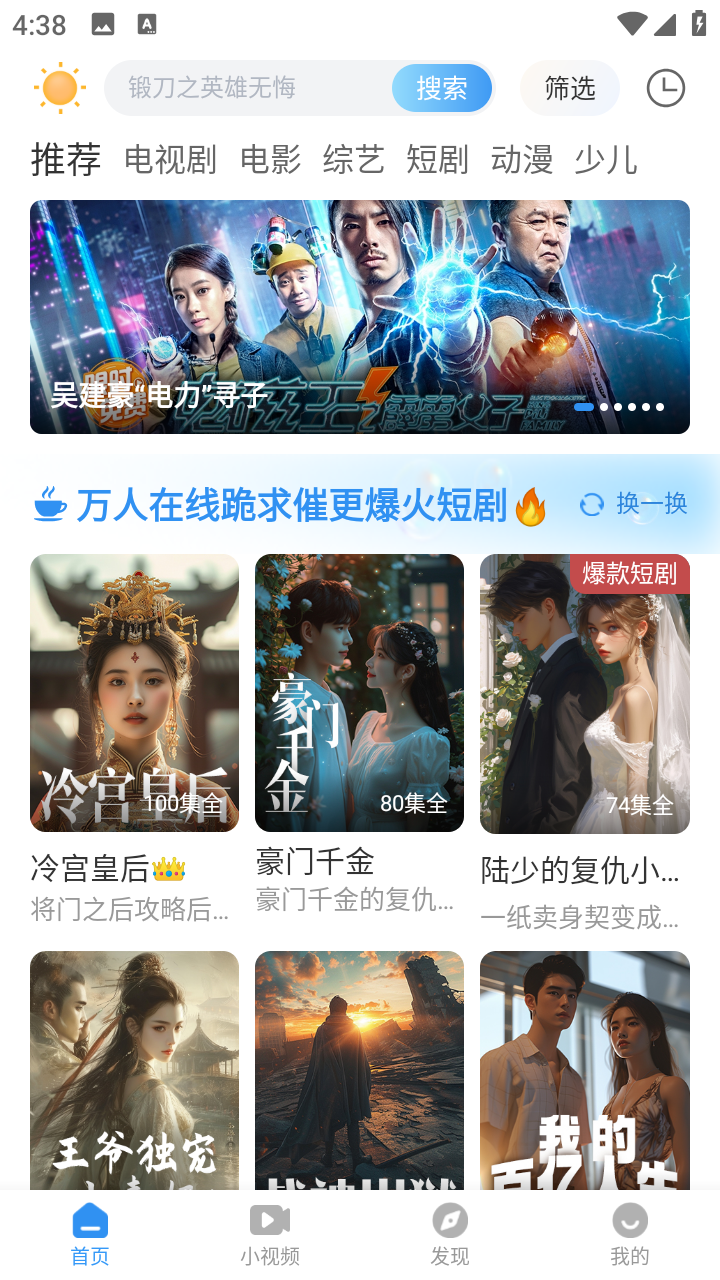Refresh short dramas with 换一换
Viewport: 720px width, 1280px height.
[x=634, y=503]
